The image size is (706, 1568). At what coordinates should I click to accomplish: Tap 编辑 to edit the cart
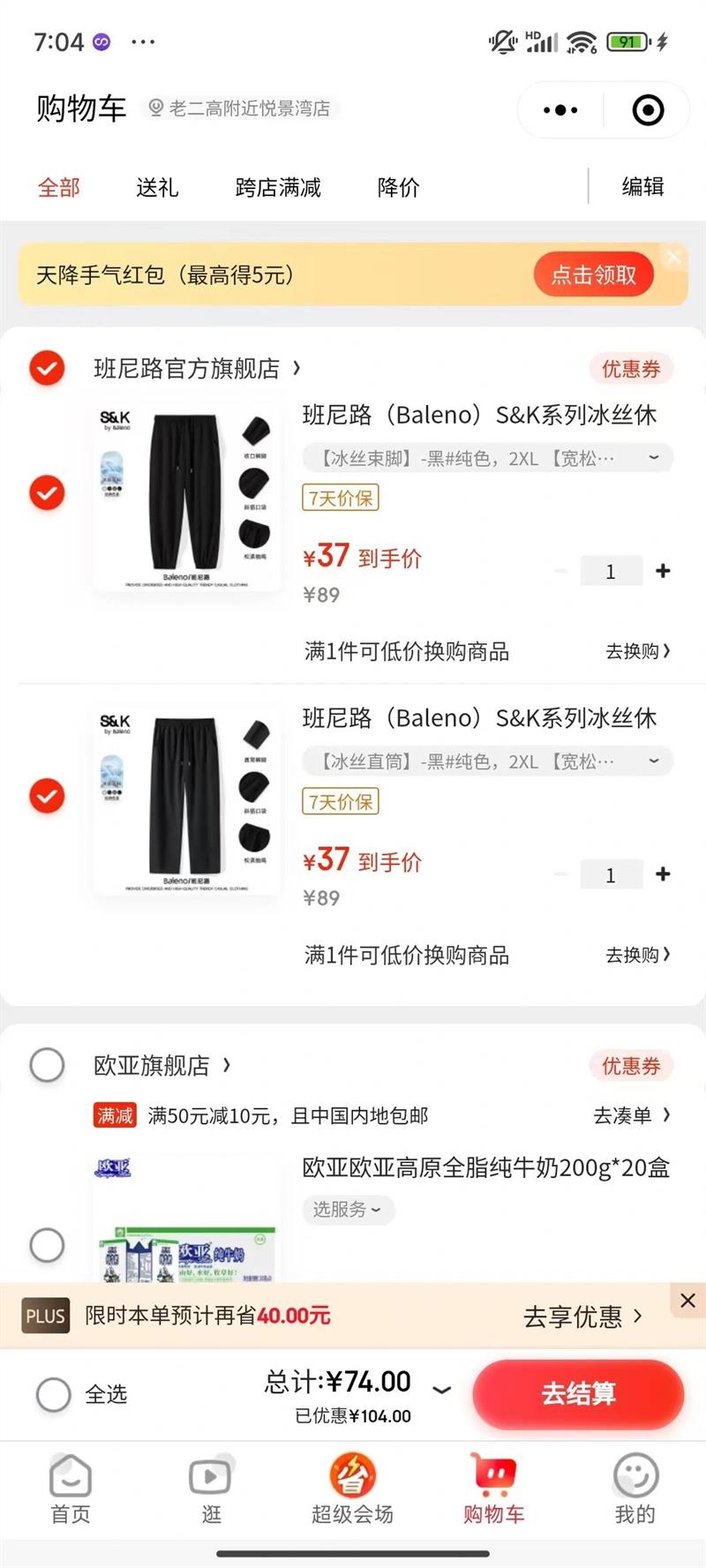pos(642,187)
